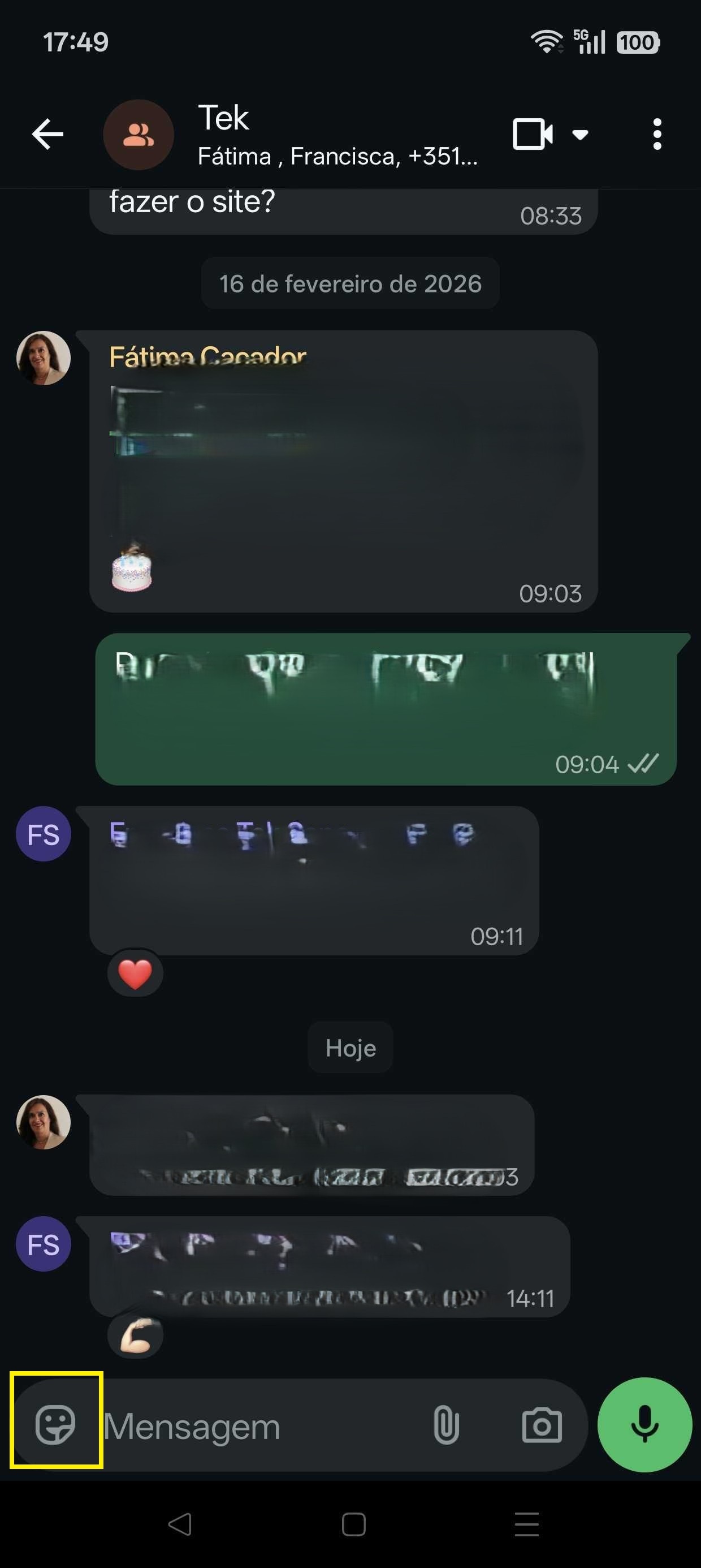Record a voice message with the microphone

pyautogui.click(x=644, y=1425)
